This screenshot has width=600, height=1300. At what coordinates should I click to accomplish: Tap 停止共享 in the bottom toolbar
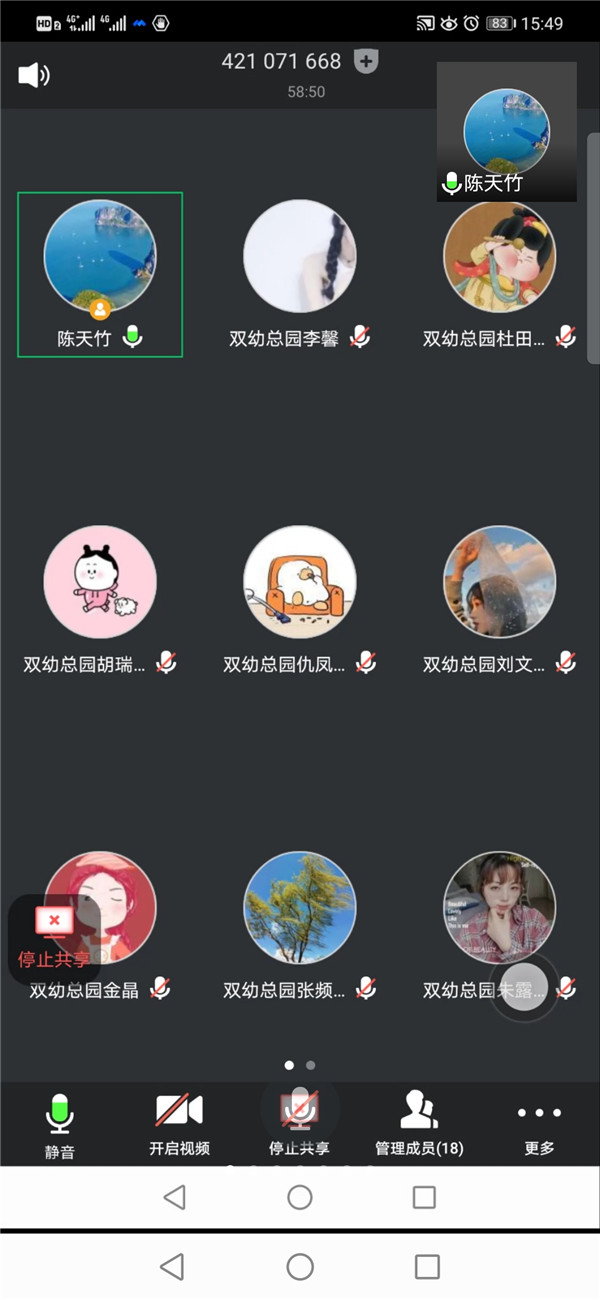tap(300, 1126)
